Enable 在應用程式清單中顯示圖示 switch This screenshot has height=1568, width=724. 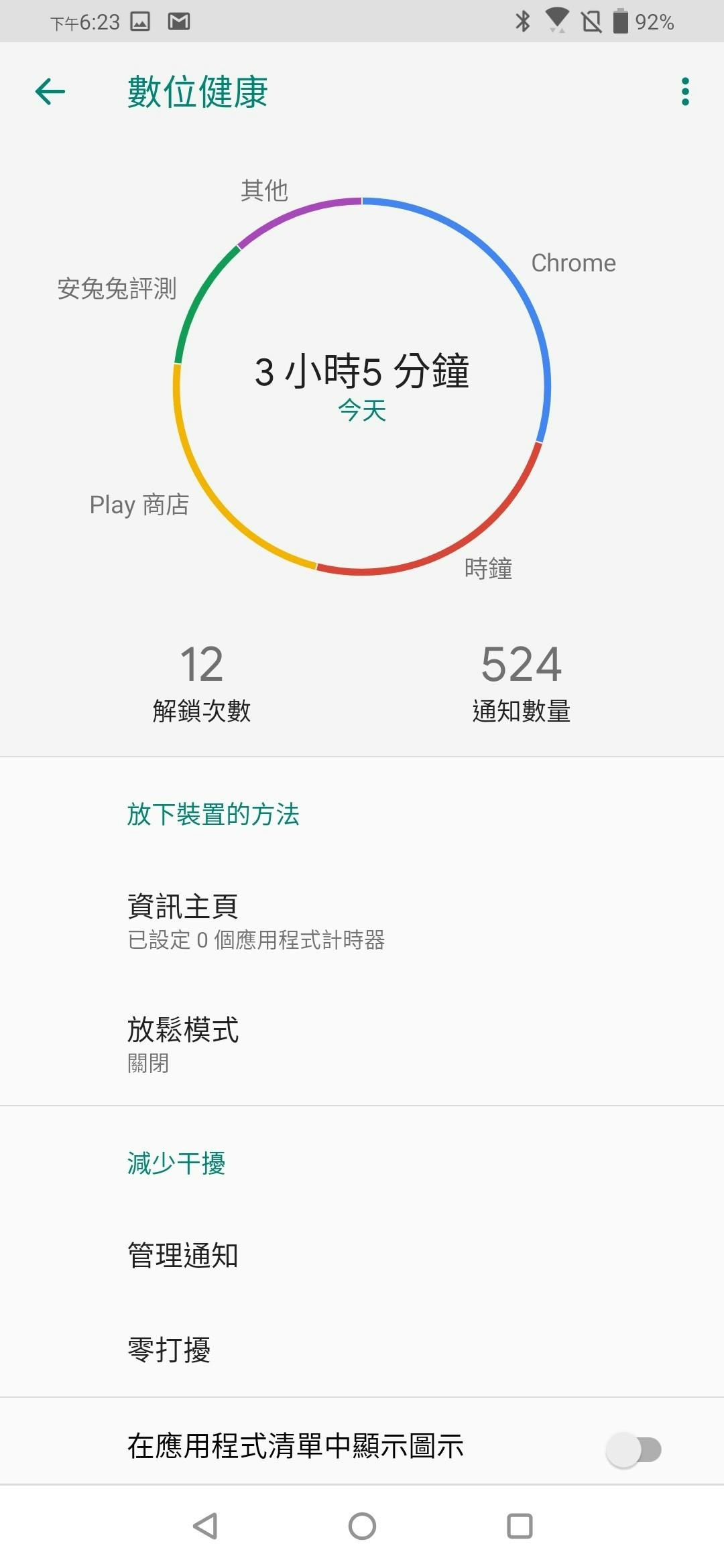[x=633, y=1449]
